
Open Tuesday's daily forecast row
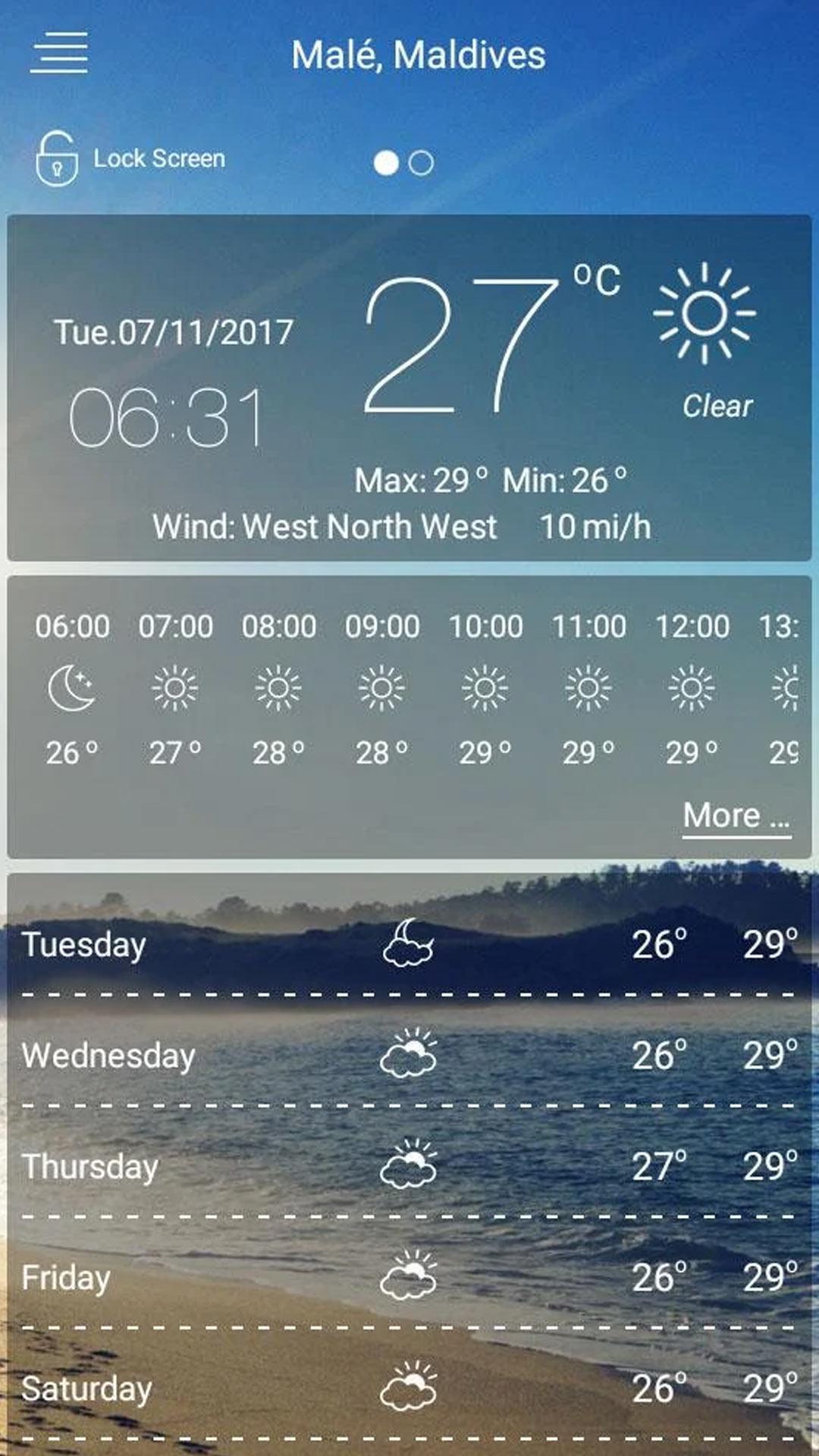(409, 945)
